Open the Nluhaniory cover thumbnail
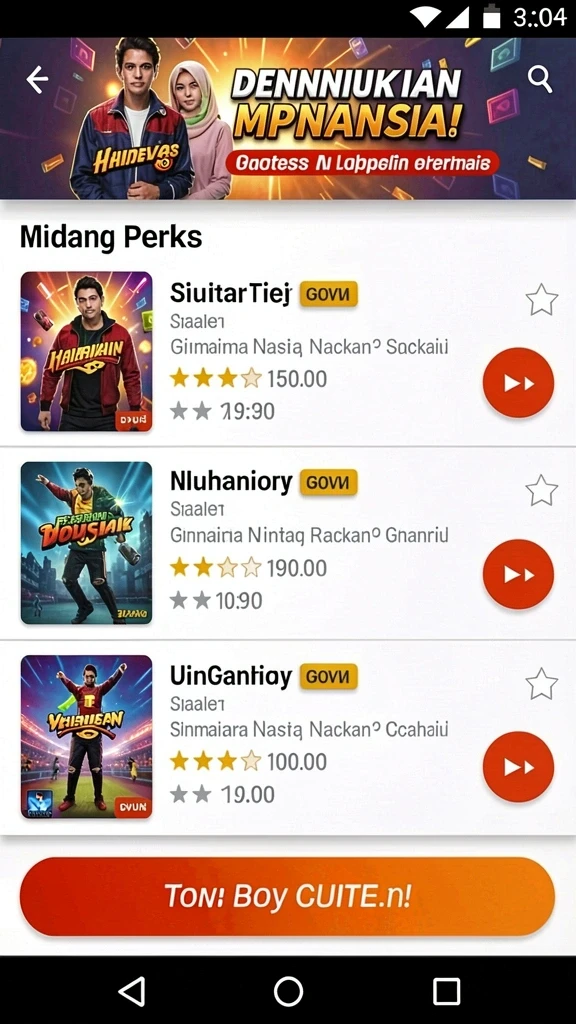This screenshot has height=1024, width=576. (x=86, y=543)
